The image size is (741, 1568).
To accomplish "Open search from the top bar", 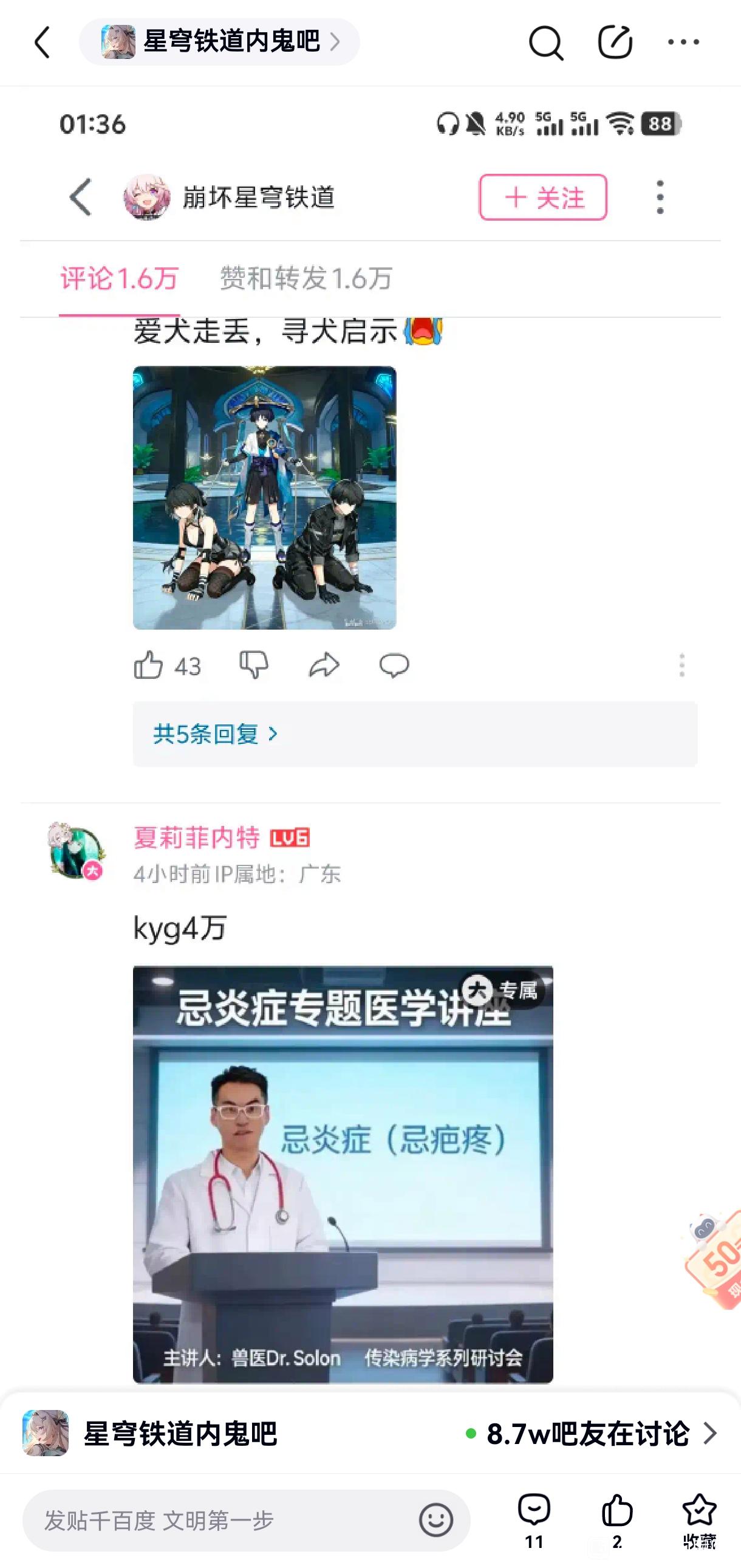I will tap(545, 43).
